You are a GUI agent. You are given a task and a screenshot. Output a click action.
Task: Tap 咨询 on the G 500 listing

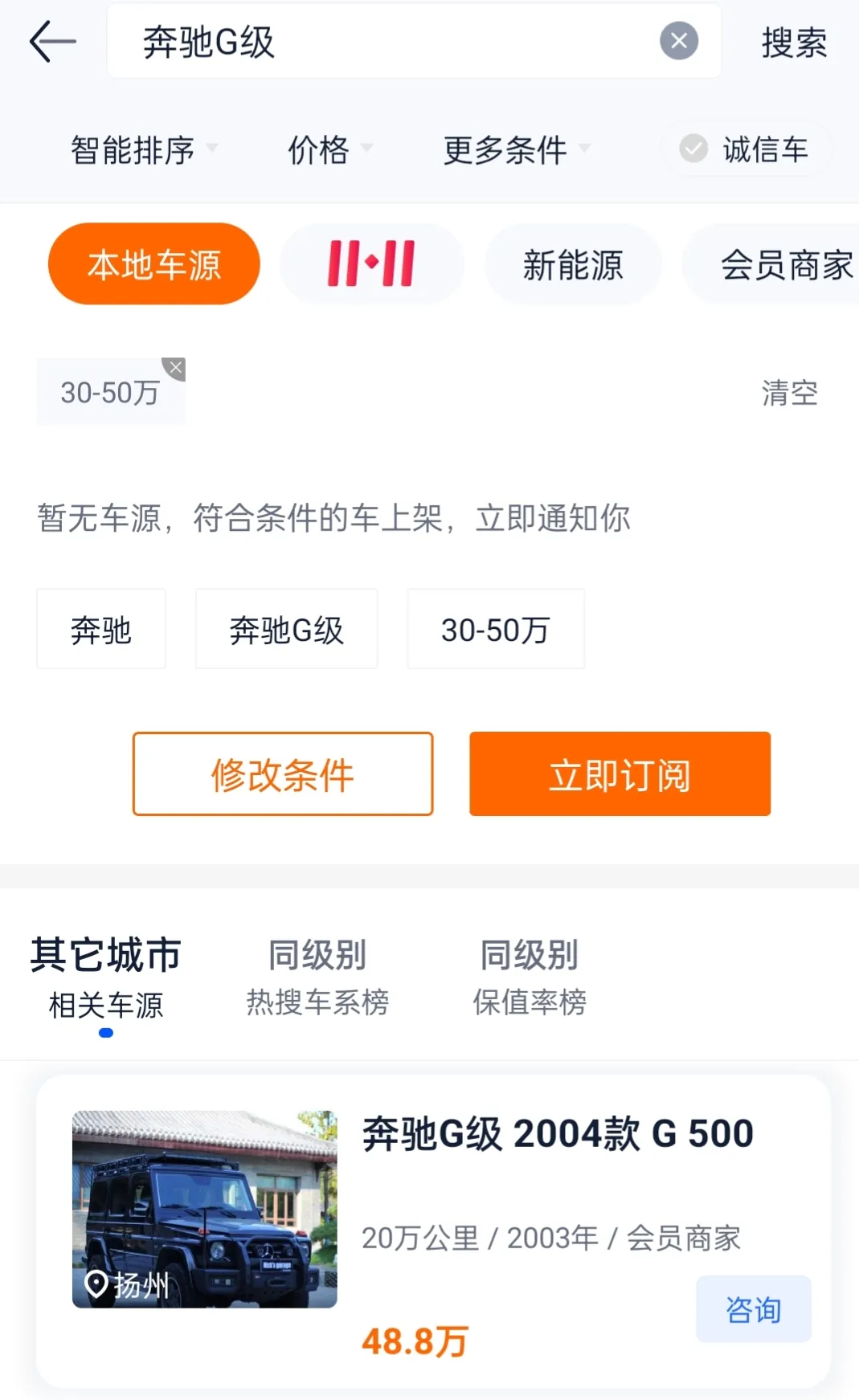click(x=753, y=1309)
